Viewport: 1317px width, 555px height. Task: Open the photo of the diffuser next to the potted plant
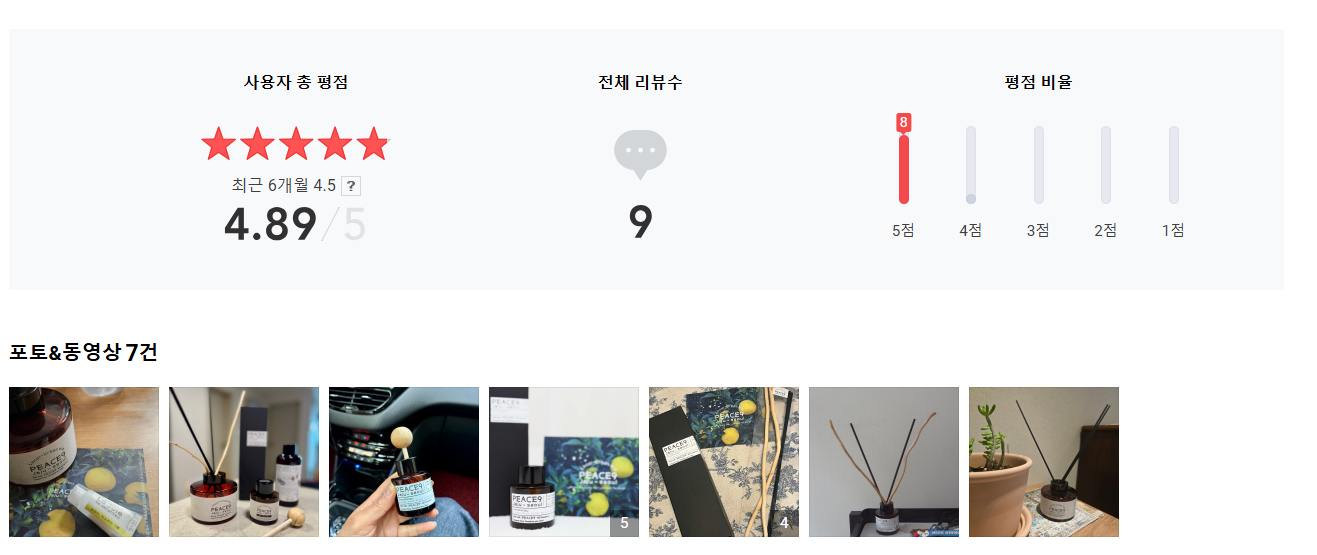click(x=1044, y=462)
